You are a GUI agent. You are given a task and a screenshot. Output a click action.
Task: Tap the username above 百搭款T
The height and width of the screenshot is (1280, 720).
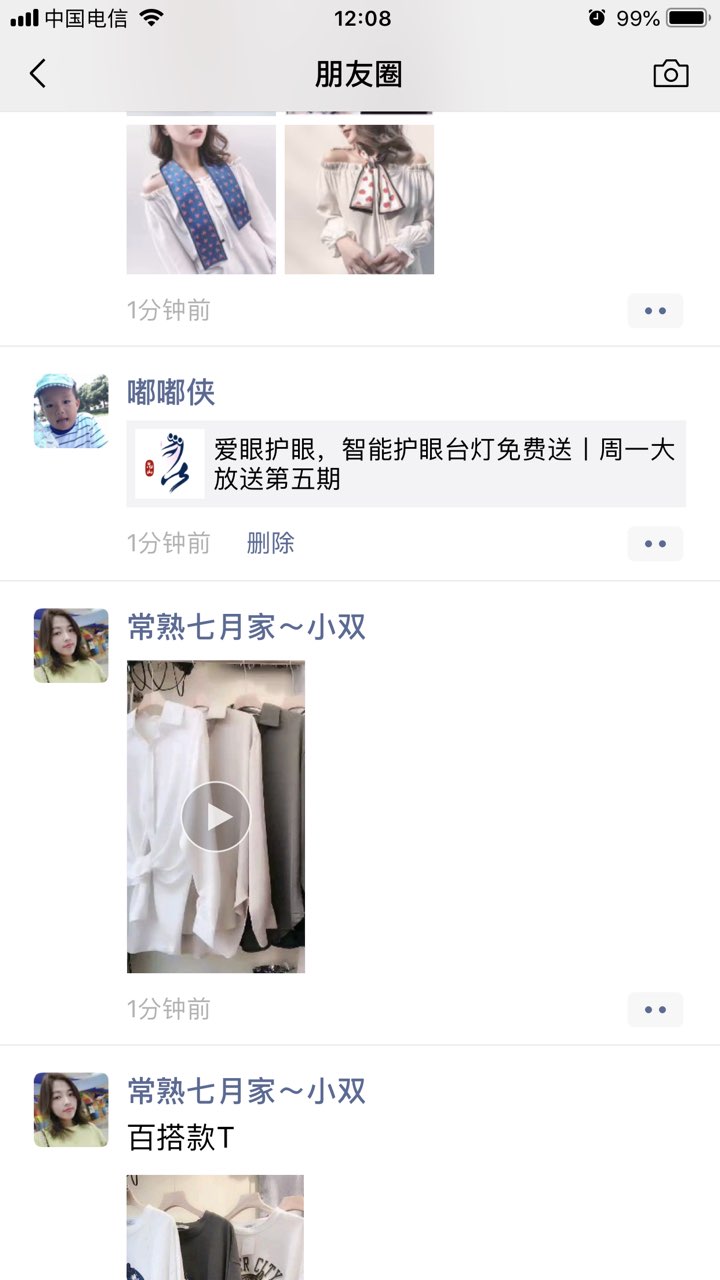point(246,1091)
